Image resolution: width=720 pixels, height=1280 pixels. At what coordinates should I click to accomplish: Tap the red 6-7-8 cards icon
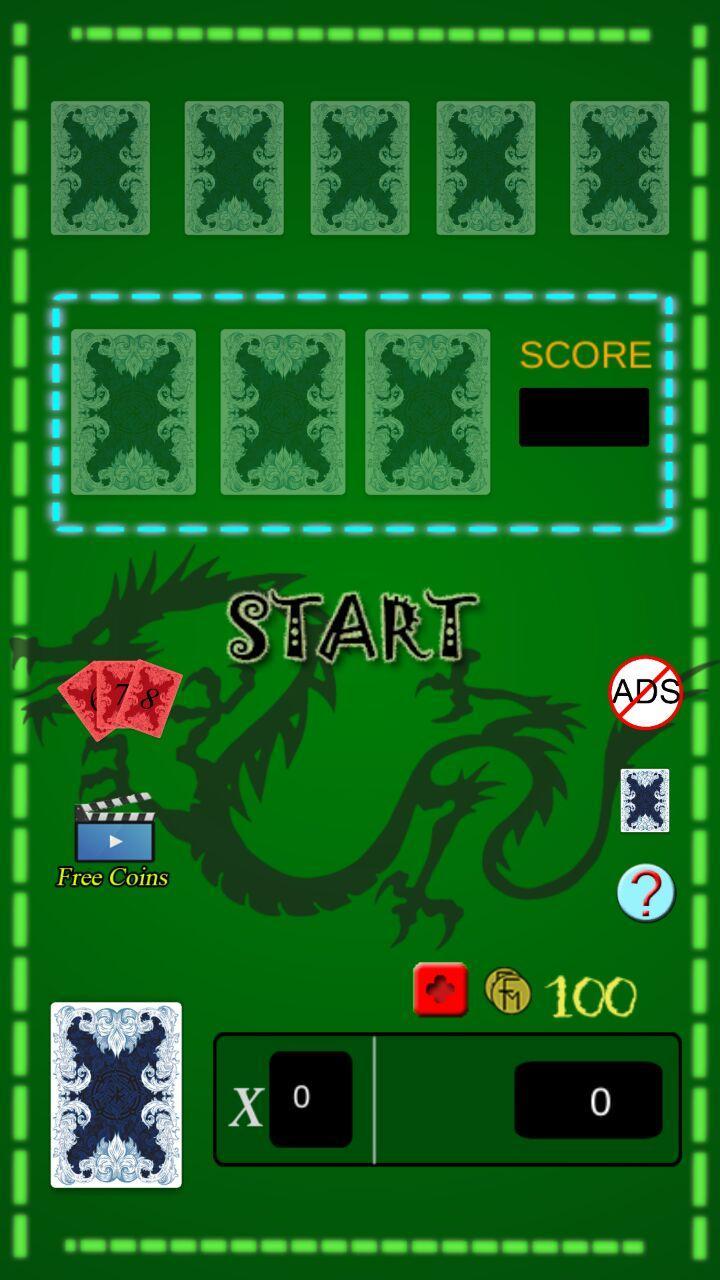(x=121, y=696)
